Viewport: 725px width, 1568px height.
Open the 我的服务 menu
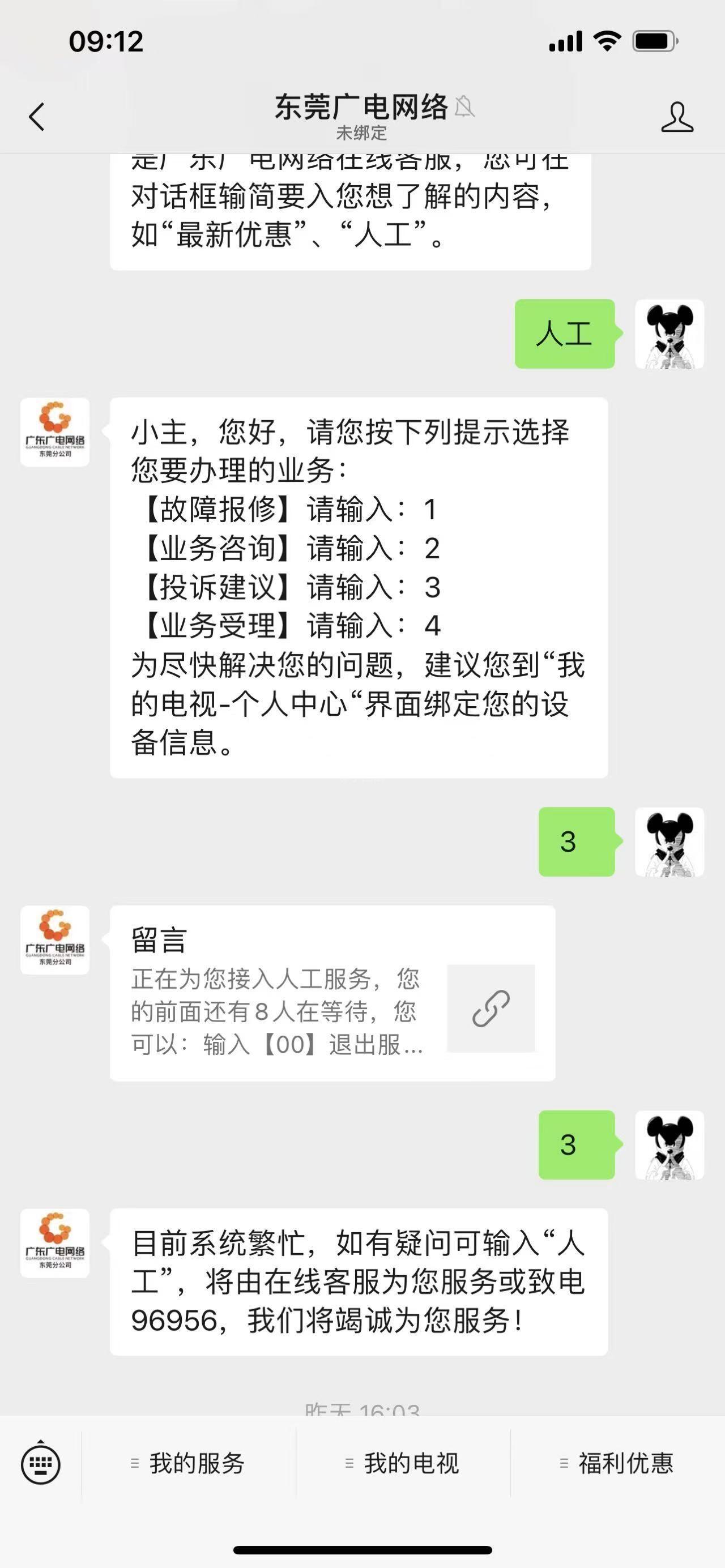189,1464
